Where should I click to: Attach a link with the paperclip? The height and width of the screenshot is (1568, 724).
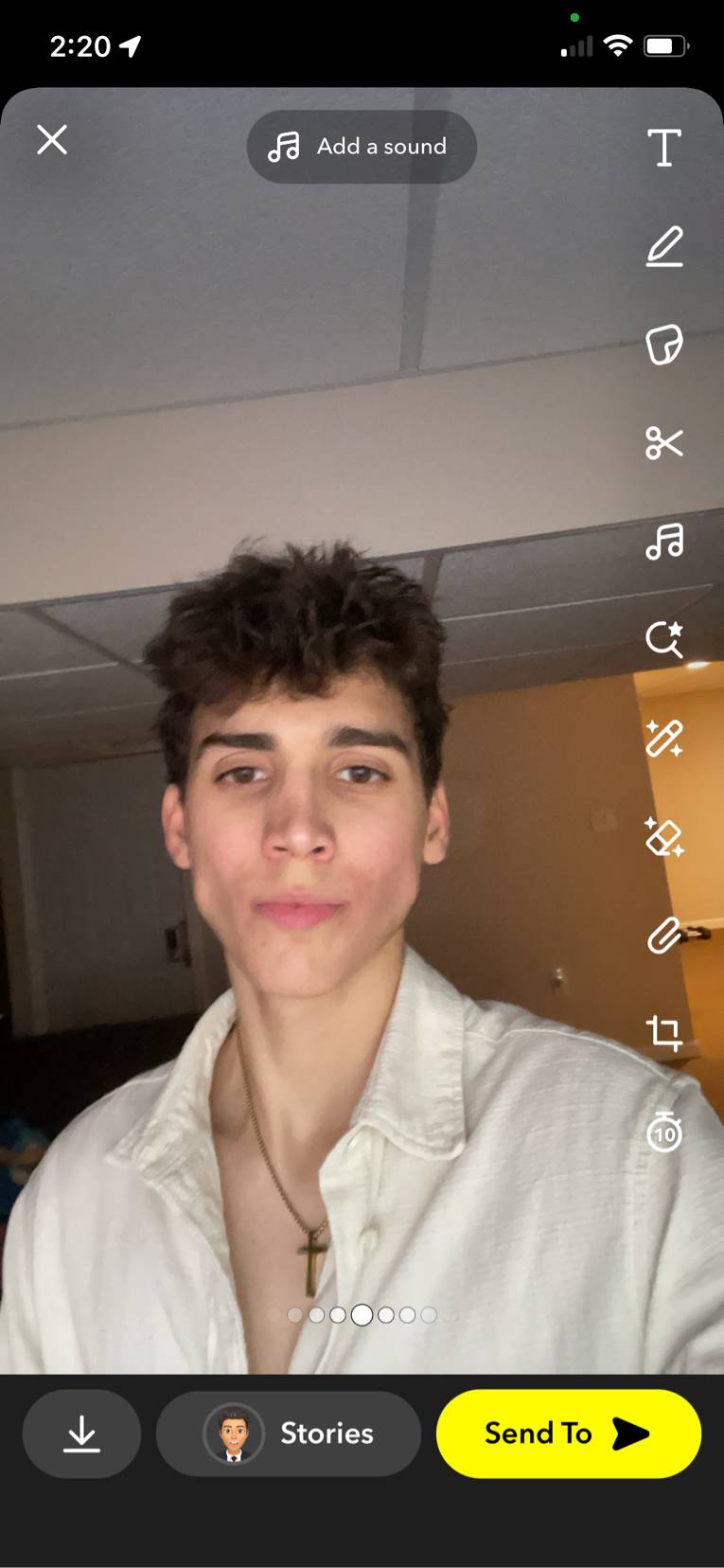click(x=664, y=935)
